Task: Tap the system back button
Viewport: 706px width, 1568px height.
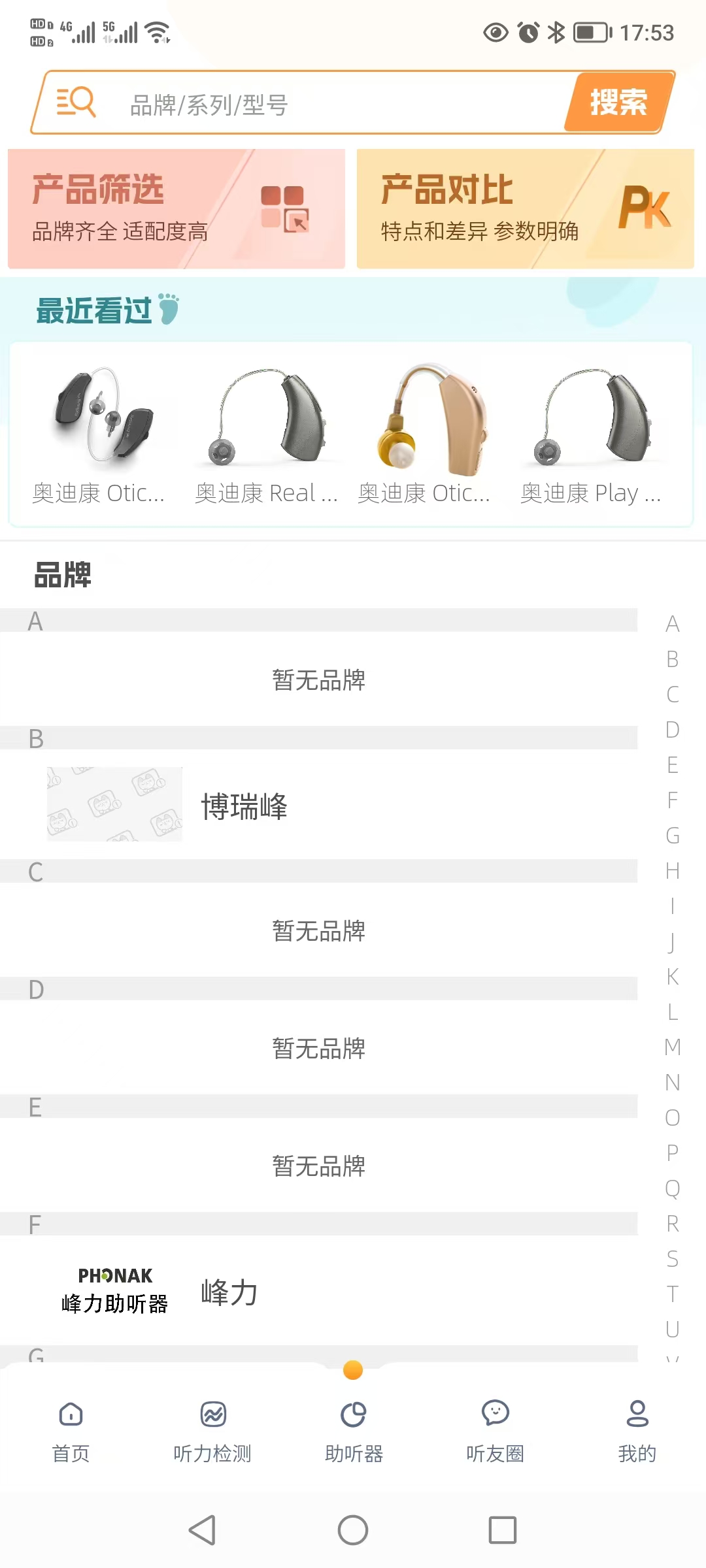Action: click(x=203, y=1529)
